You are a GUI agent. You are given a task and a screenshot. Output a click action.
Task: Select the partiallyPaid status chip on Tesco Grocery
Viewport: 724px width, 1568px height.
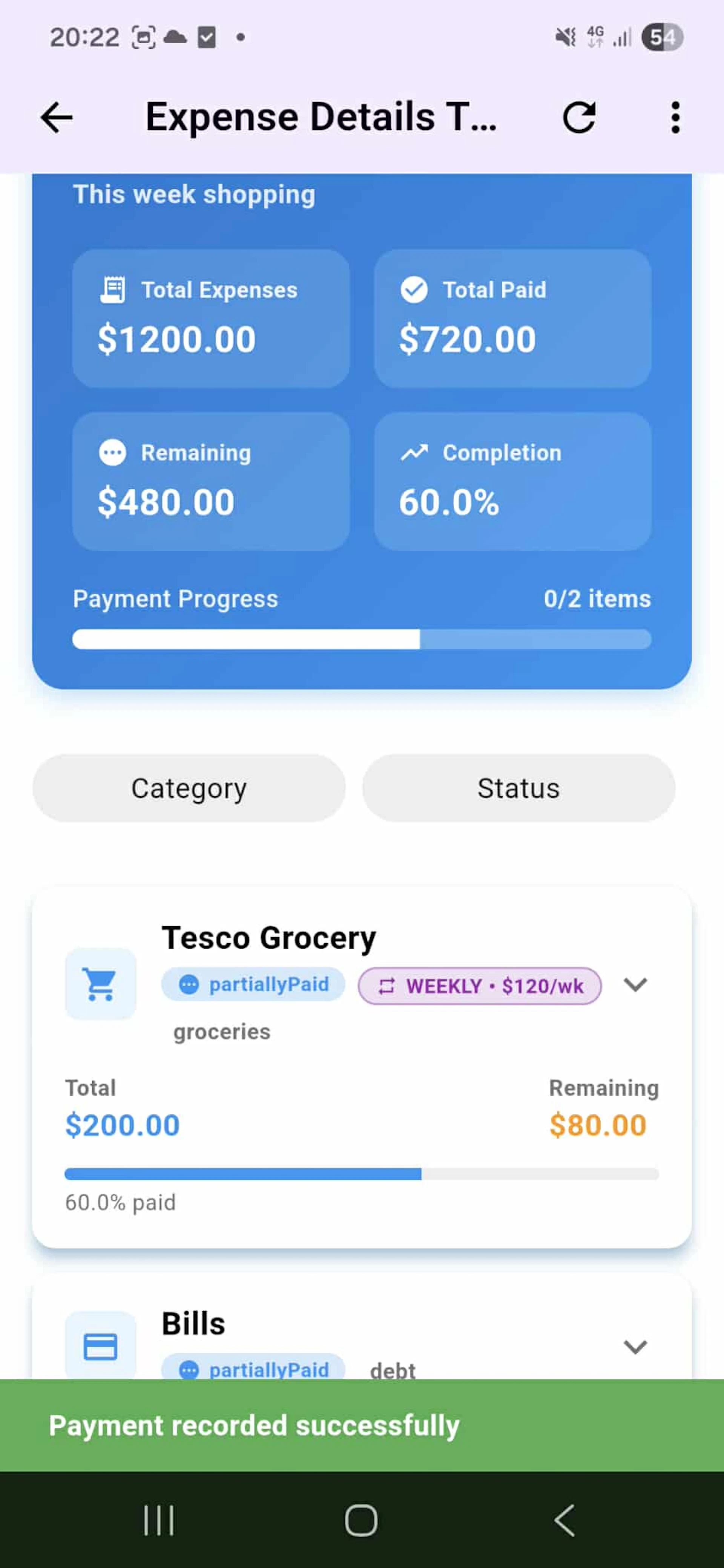(x=253, y=984)
